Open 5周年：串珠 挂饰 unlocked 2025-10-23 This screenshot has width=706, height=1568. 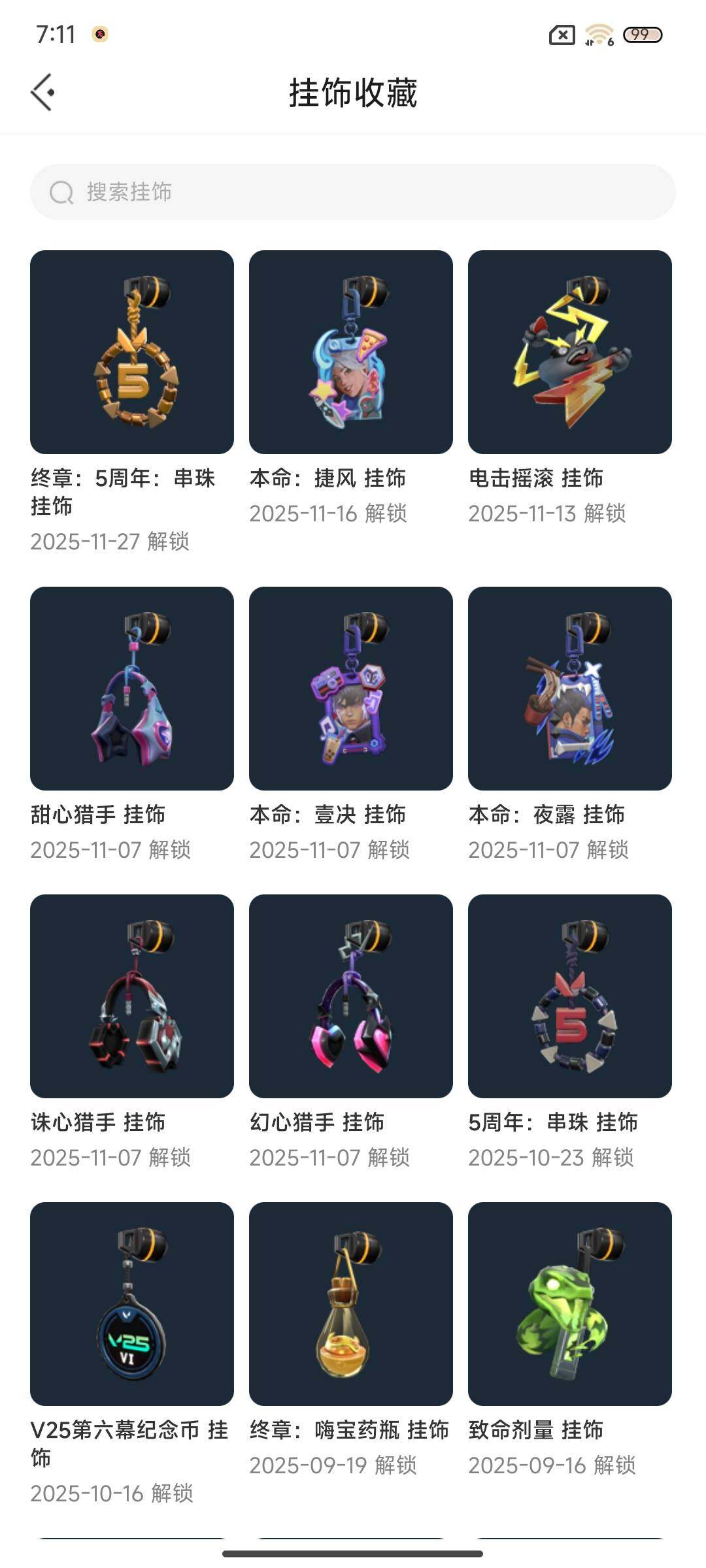[x=570, y=996]
